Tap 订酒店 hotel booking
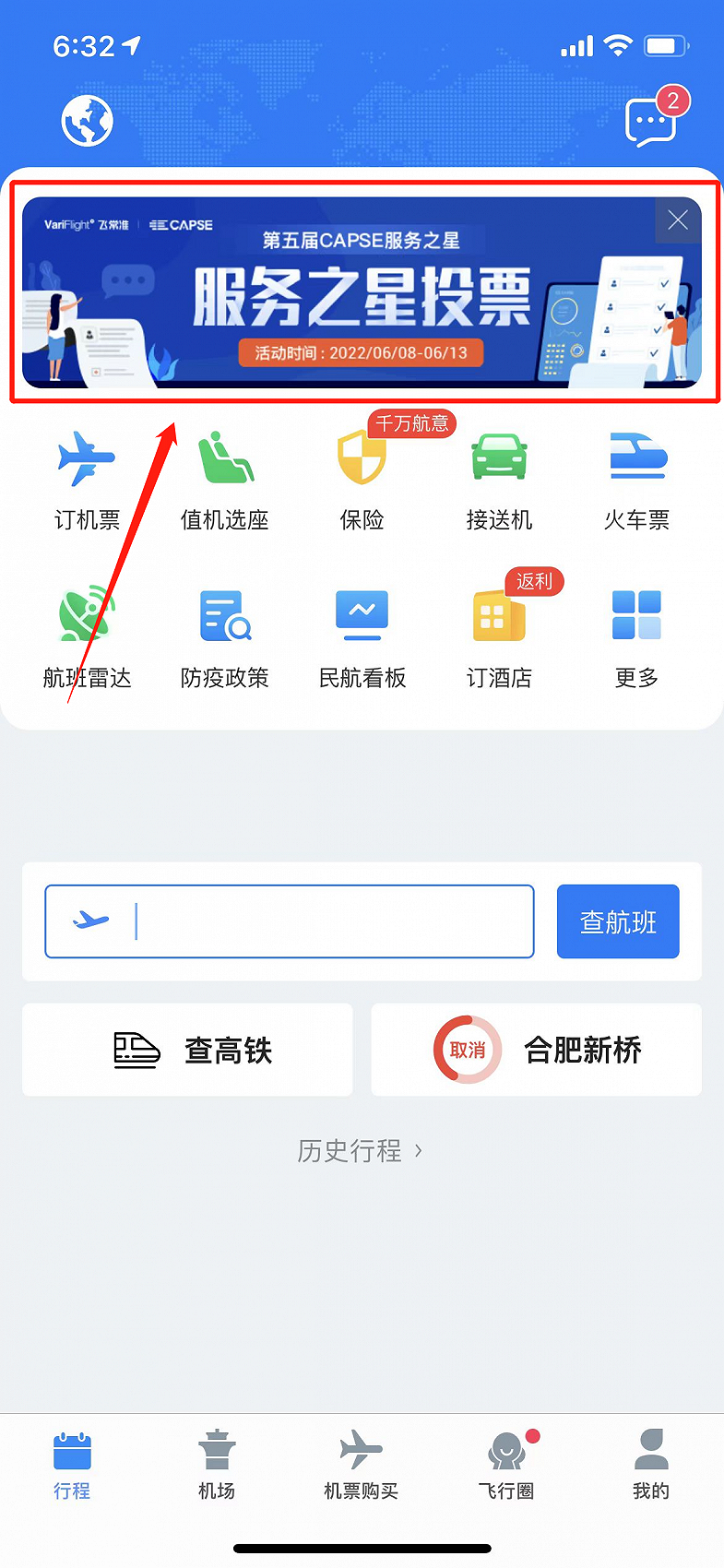This screenshot has width=724, height=1568. pos(499,638)
